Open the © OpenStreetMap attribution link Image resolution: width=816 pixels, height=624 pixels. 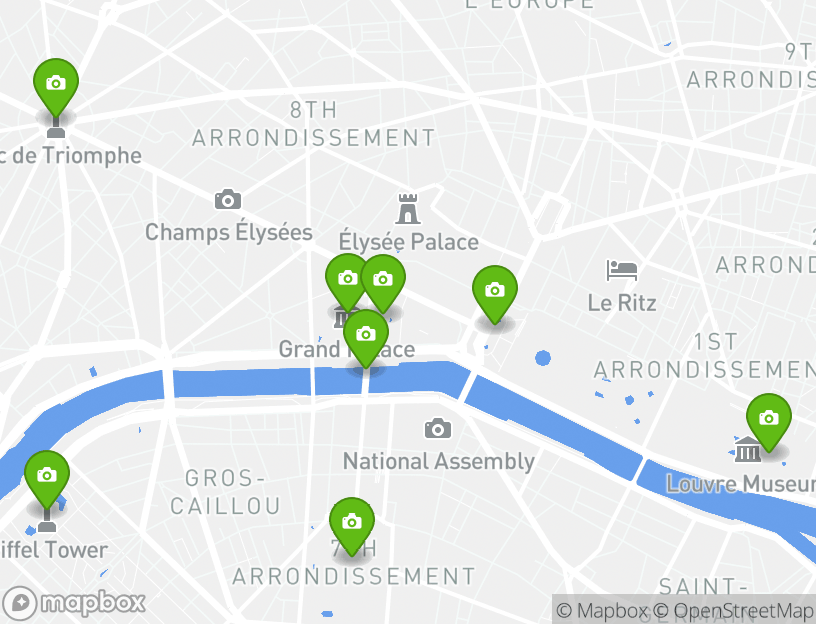[733, 610]
